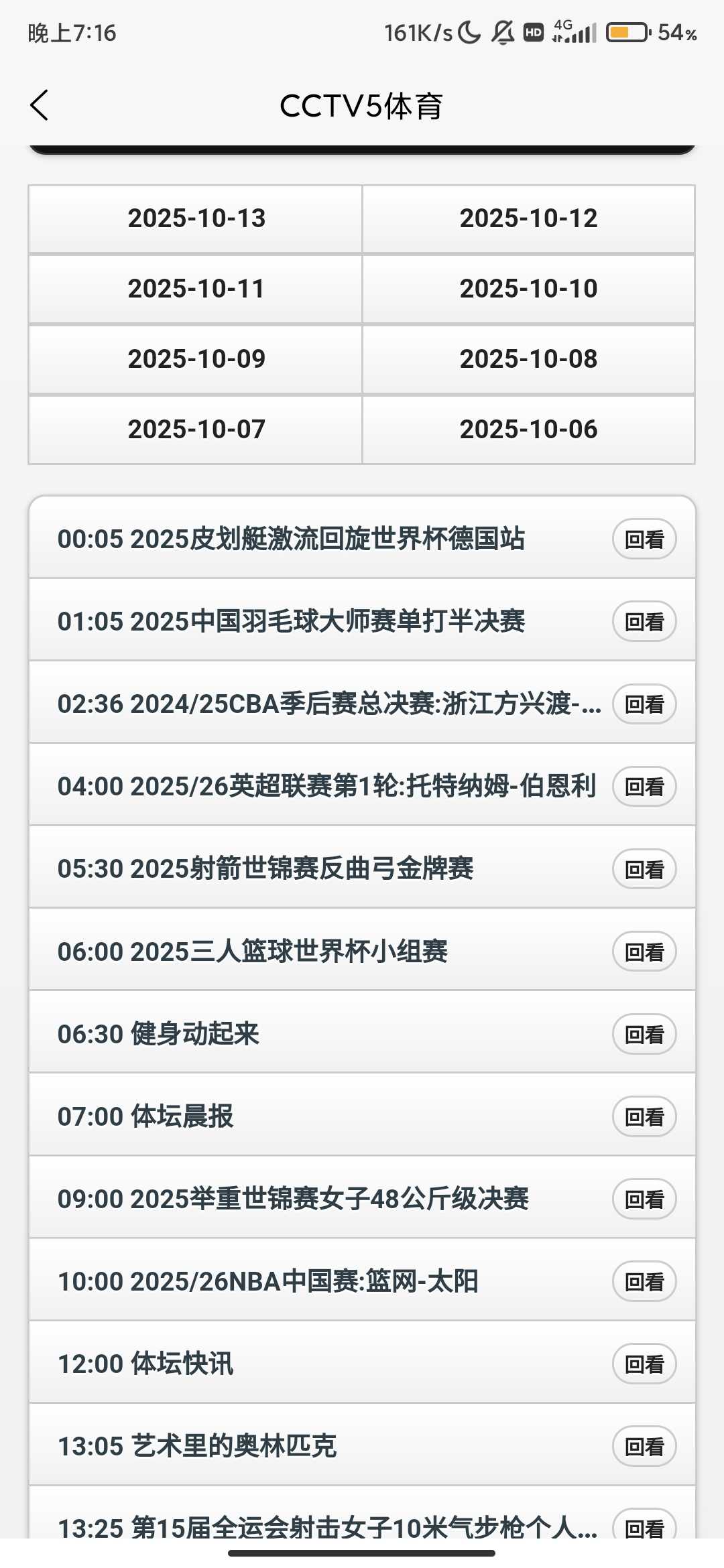
Task: Replay the 01:05 羽毛球大师赛单打半决赛
Action: 644,621
